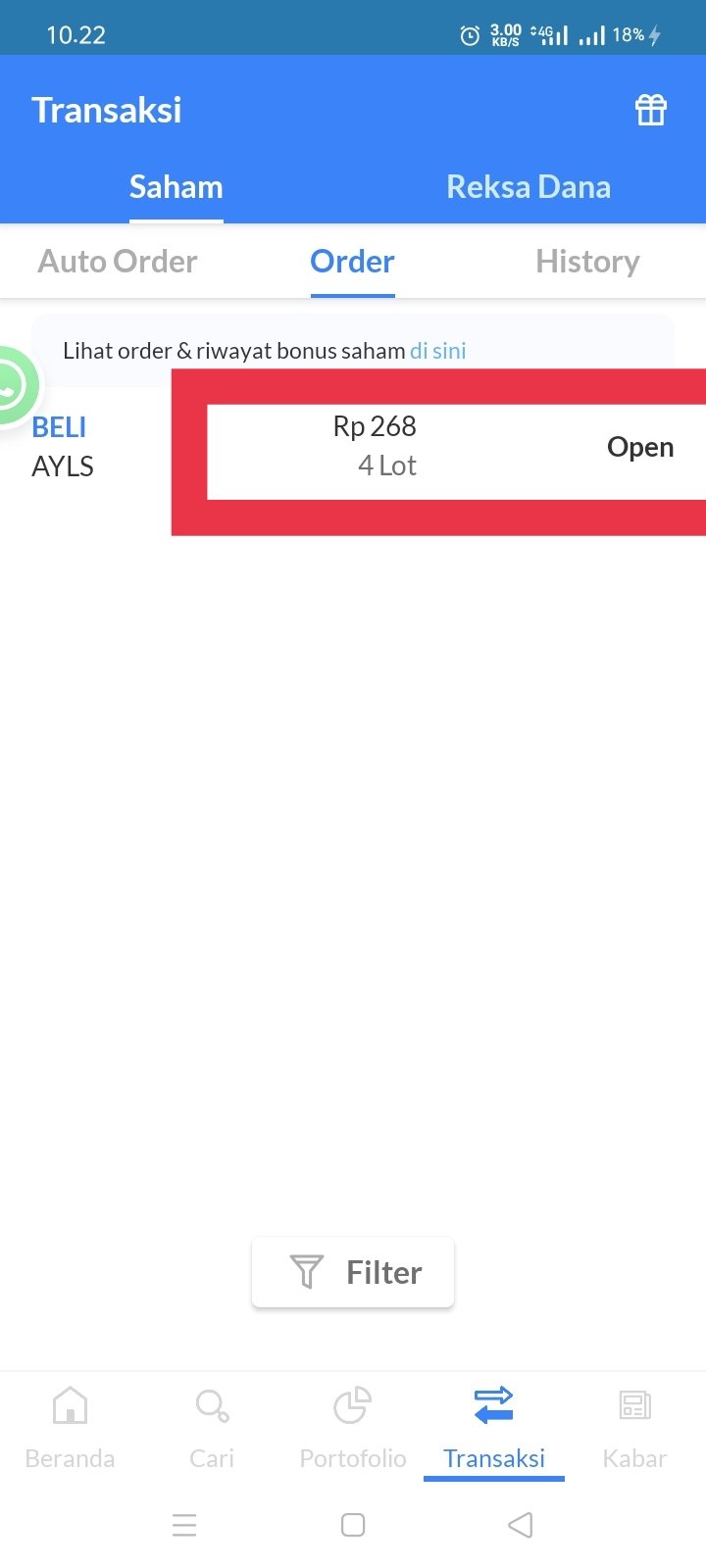Switch to Auto Order tab
This screenshot has width=706, height=1568.
pos(118,261)
